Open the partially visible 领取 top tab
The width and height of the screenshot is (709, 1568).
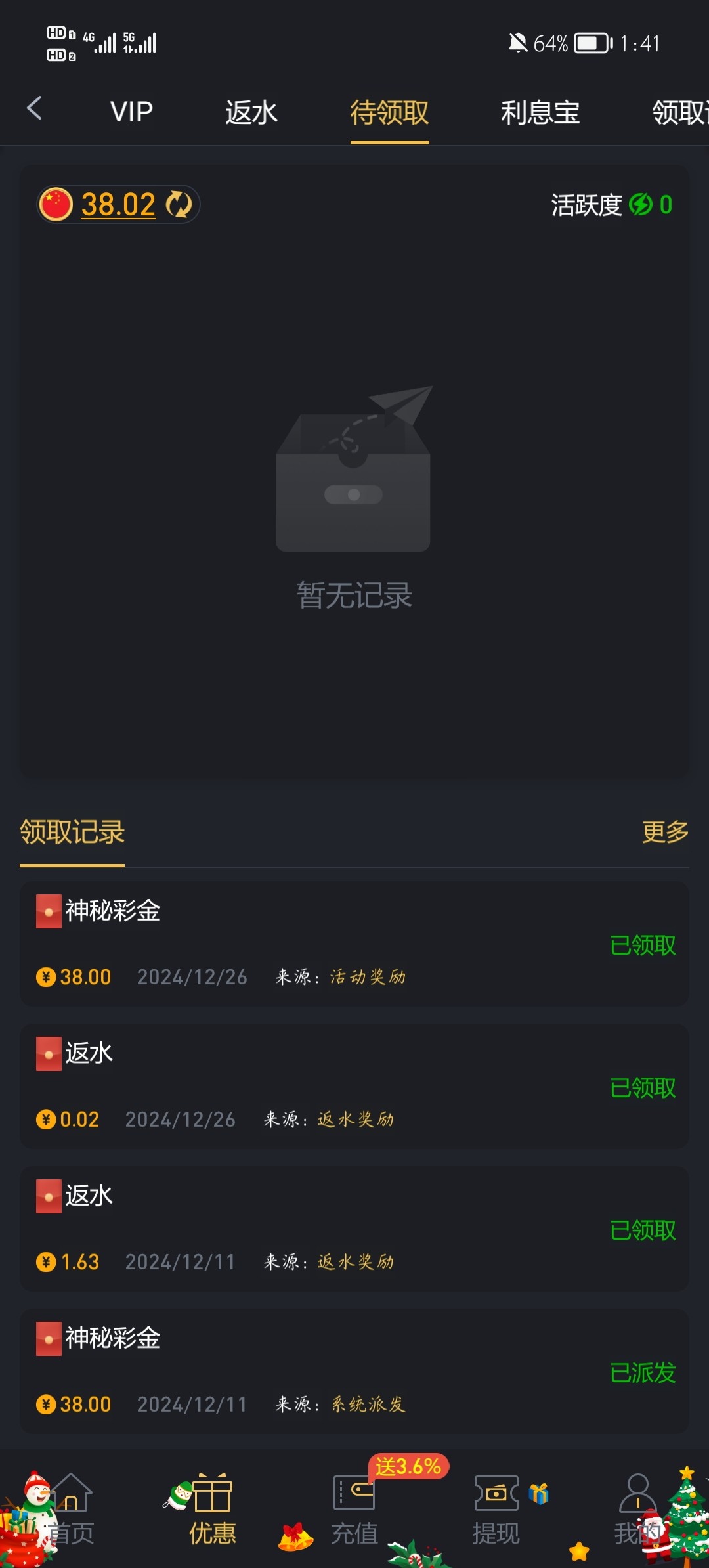coord(679,112)
